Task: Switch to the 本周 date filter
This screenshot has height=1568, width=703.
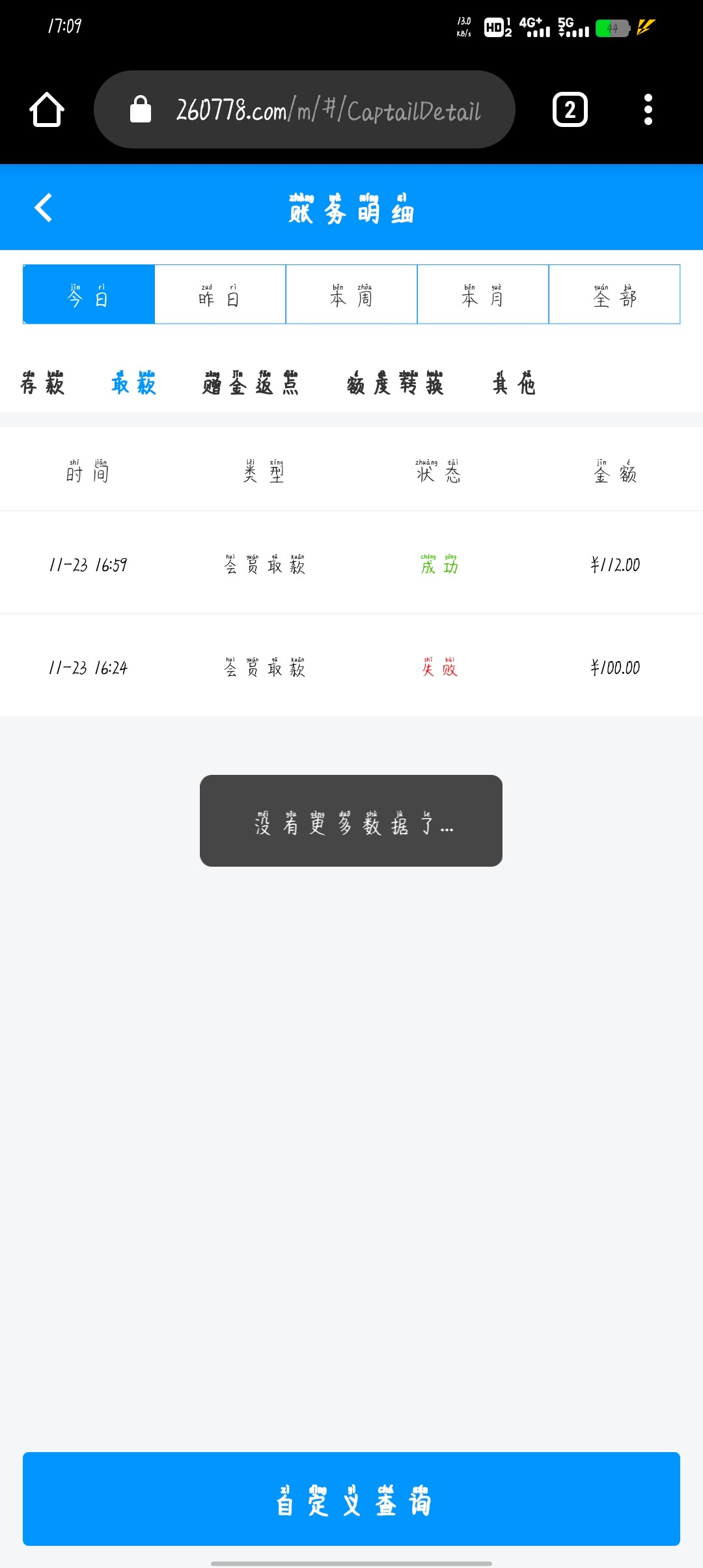Action: [x=351, y=294]
